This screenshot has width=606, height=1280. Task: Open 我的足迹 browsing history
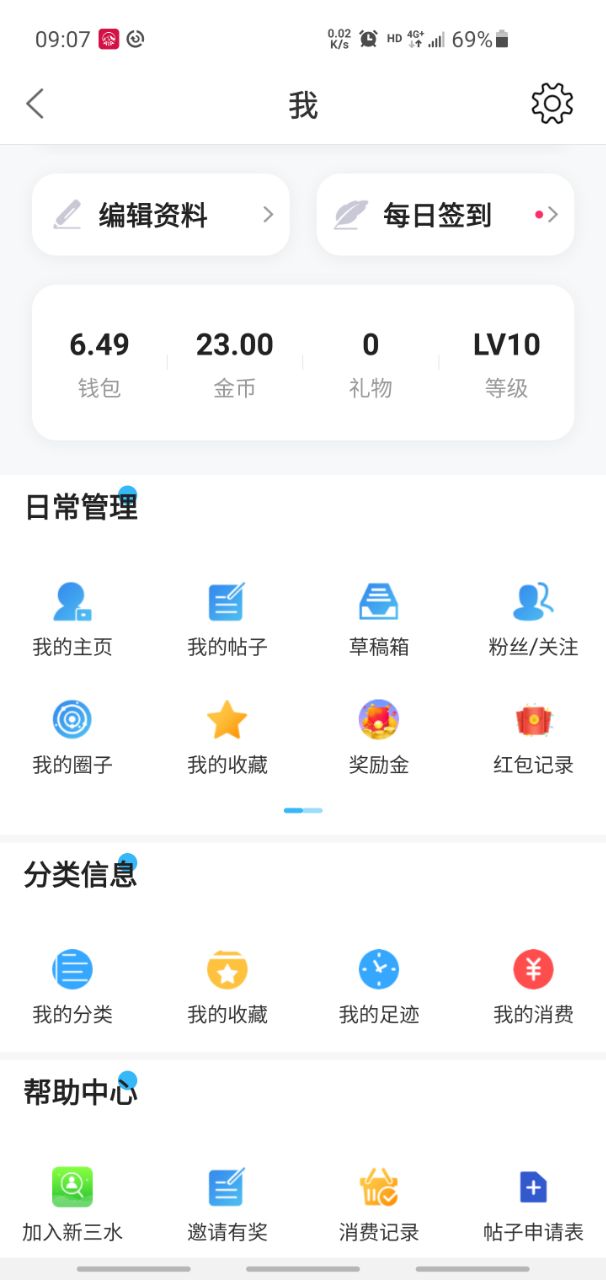[379, 987]
